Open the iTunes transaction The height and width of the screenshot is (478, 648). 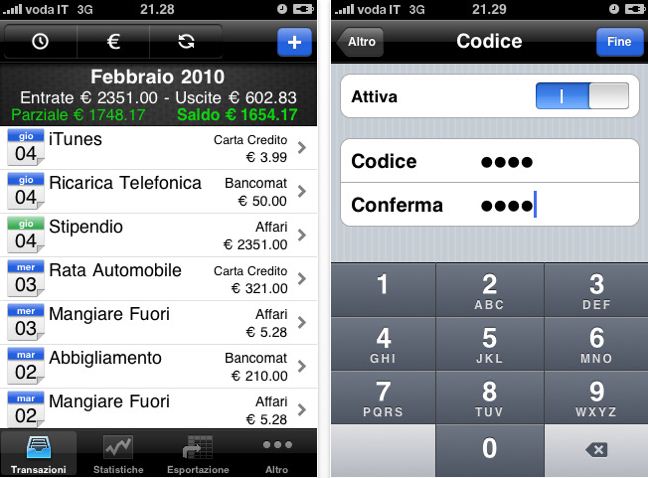[160, 148]
